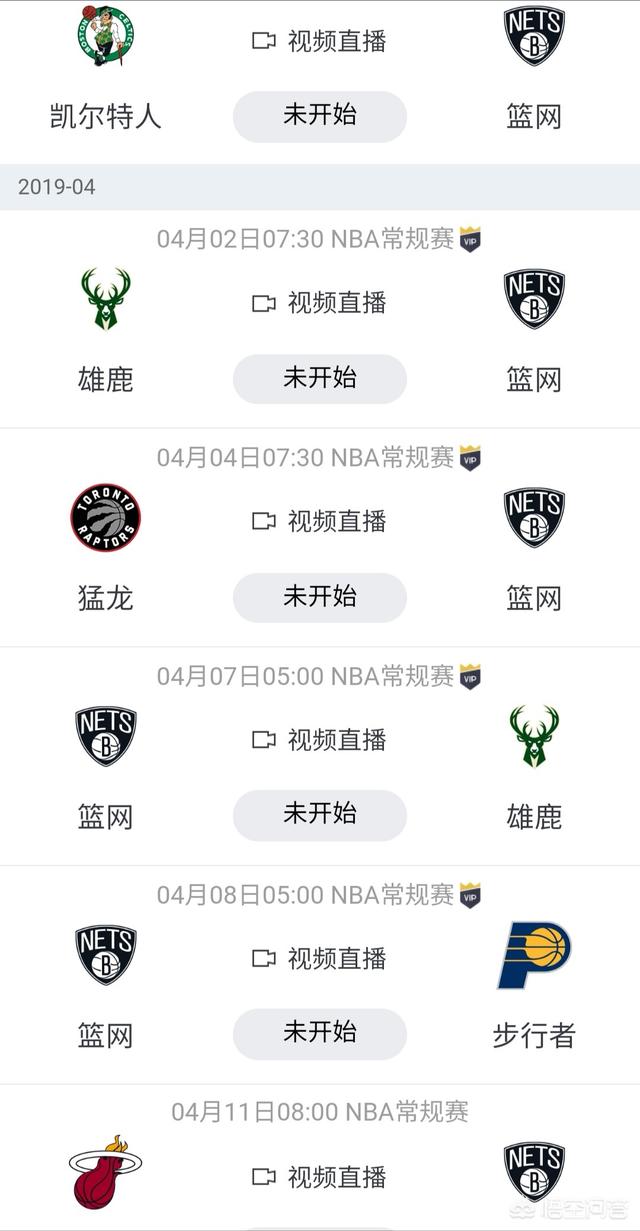This screenshot has width=640, height=1231.
Task: Tap 未开始 on the 04月07日 篮网 vs 雄鹿 game
Action: (x=320, y=815)
